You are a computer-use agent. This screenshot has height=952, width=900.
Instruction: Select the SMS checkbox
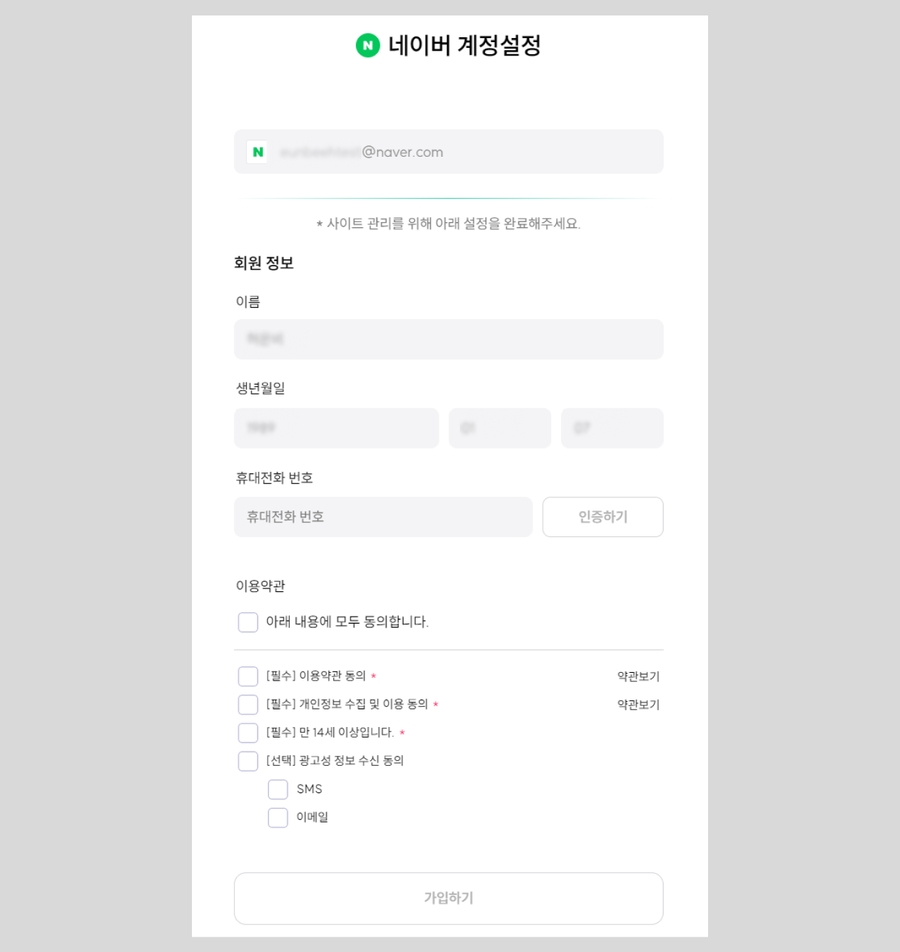[278, 789]
